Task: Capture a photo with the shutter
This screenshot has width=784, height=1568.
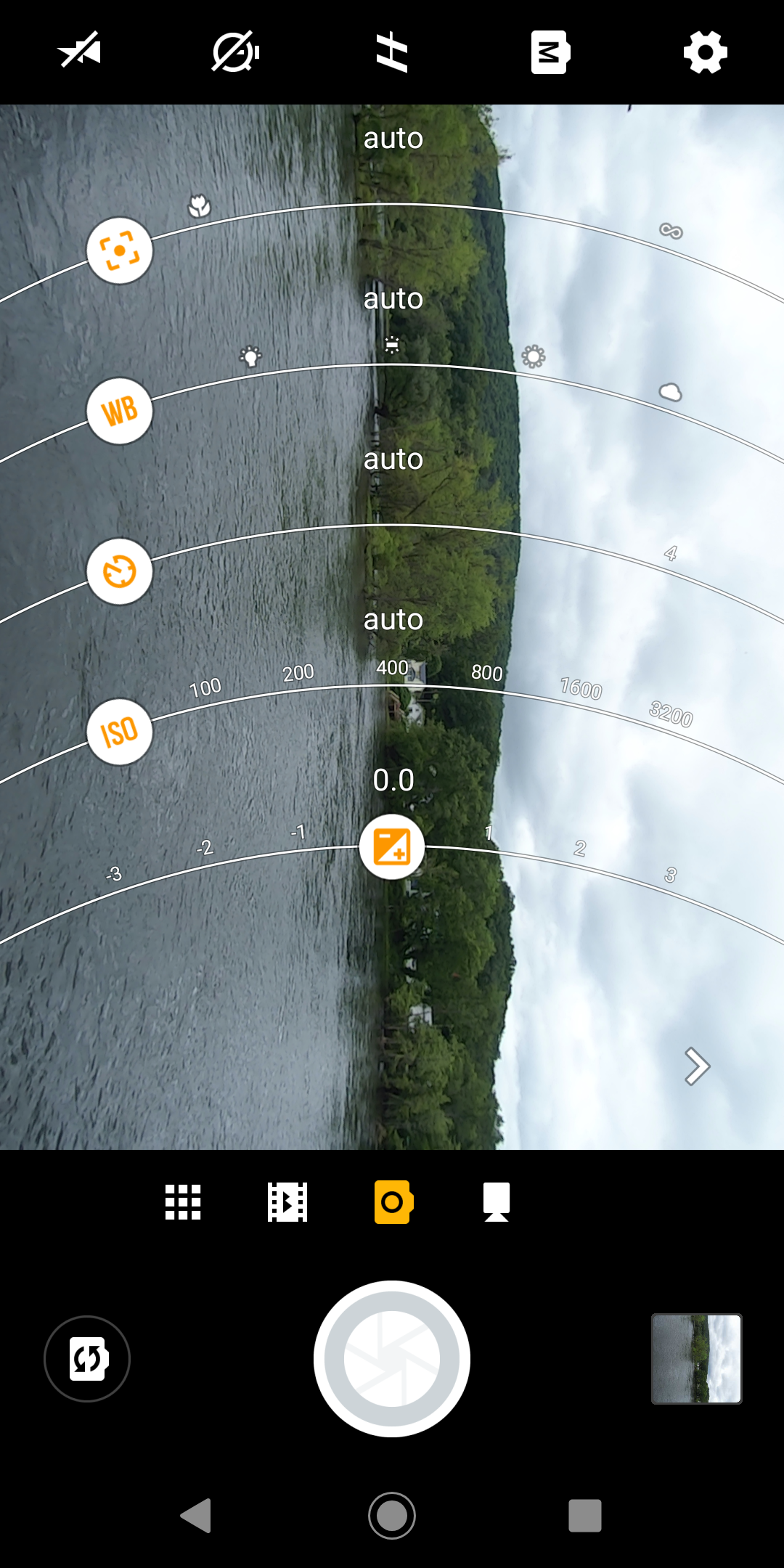Action: pyautogui.click(x=392, y=1358)
